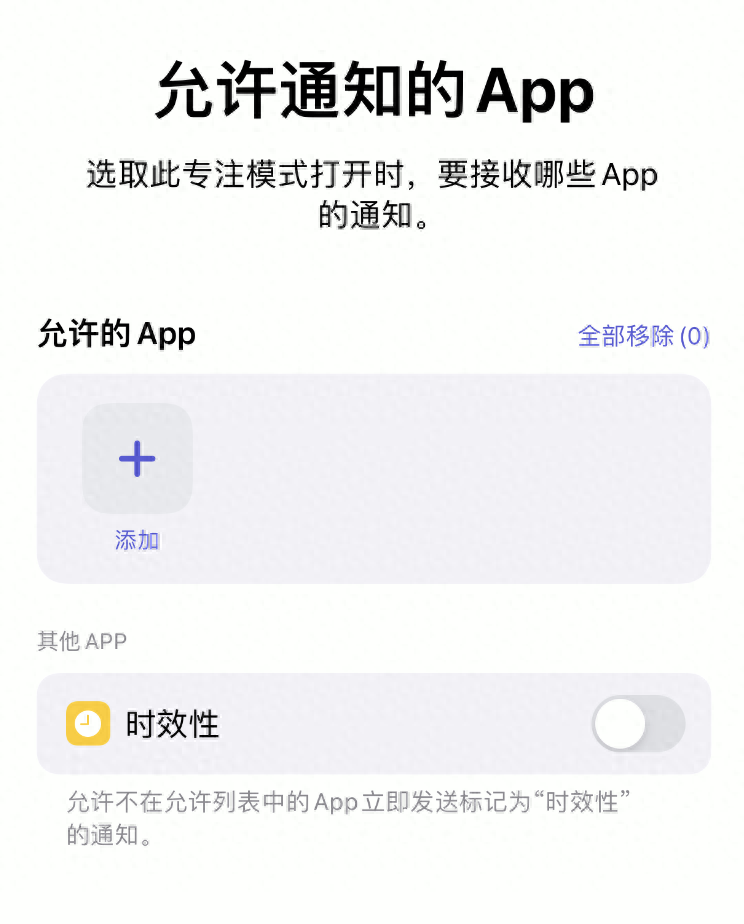
Task: Tap 全部移除 (0) to remove all apps
Action: (641, 337)
